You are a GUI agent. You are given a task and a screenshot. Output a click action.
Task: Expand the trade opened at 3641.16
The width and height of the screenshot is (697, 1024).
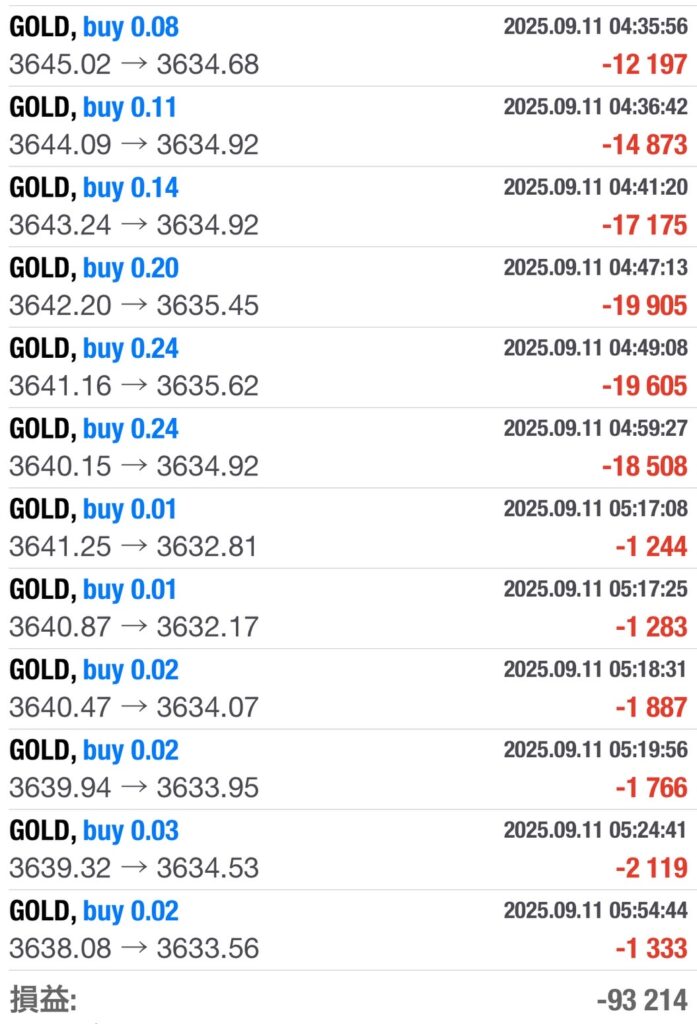pyautogui.click(x=348, y=367)
